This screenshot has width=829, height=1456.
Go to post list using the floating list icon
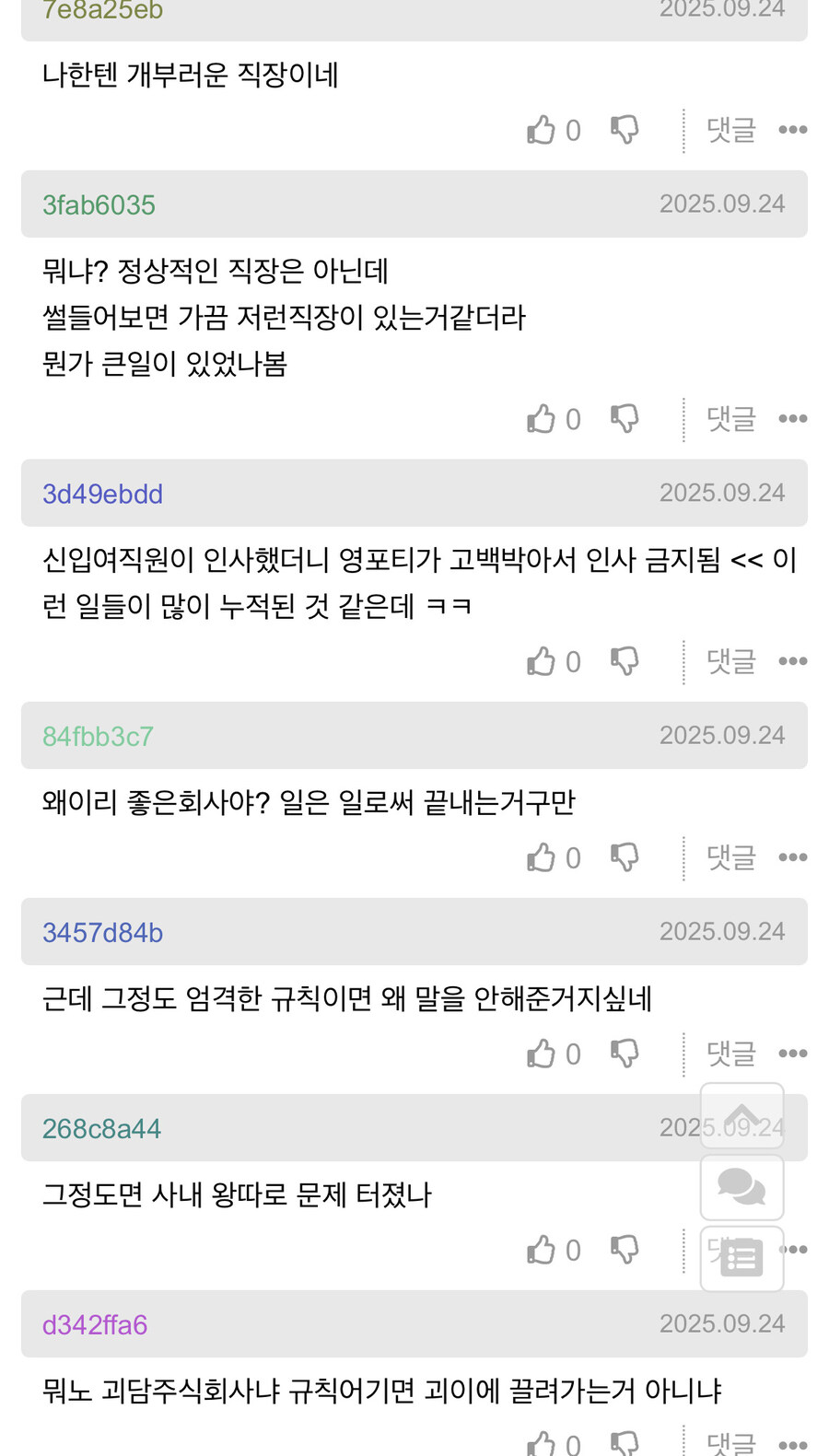pos(741,1257)
